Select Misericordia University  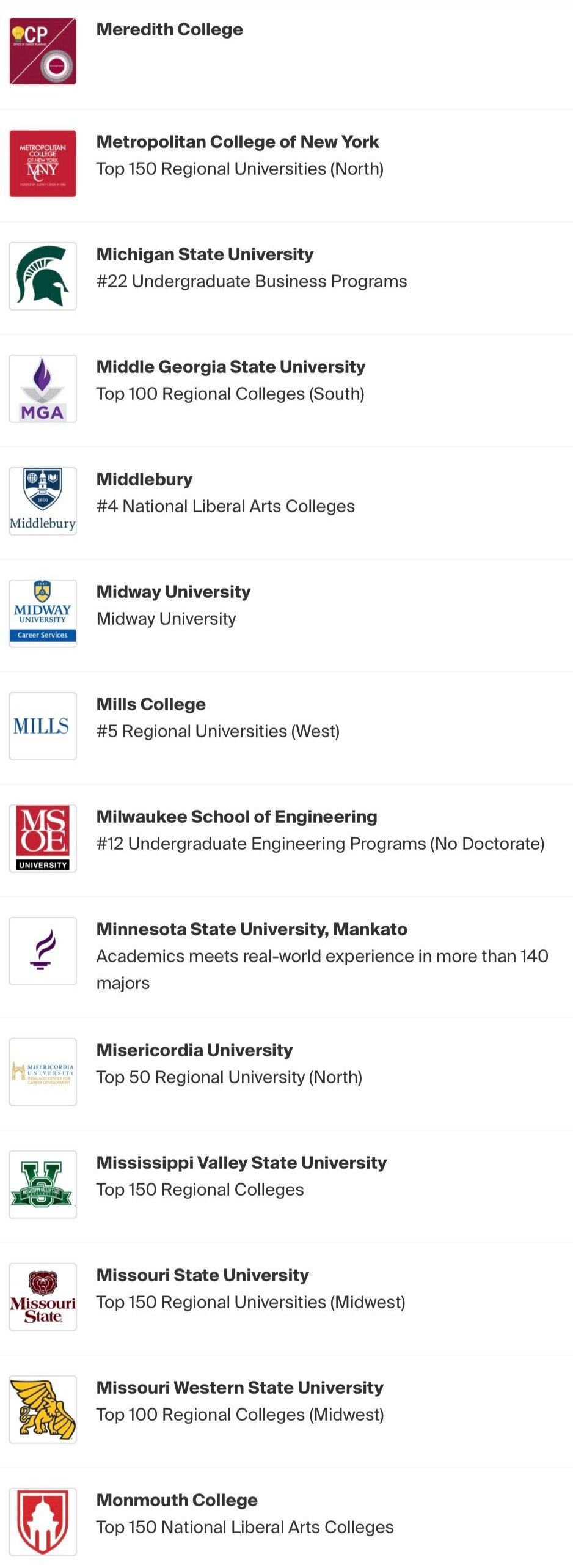(194, 1051)
